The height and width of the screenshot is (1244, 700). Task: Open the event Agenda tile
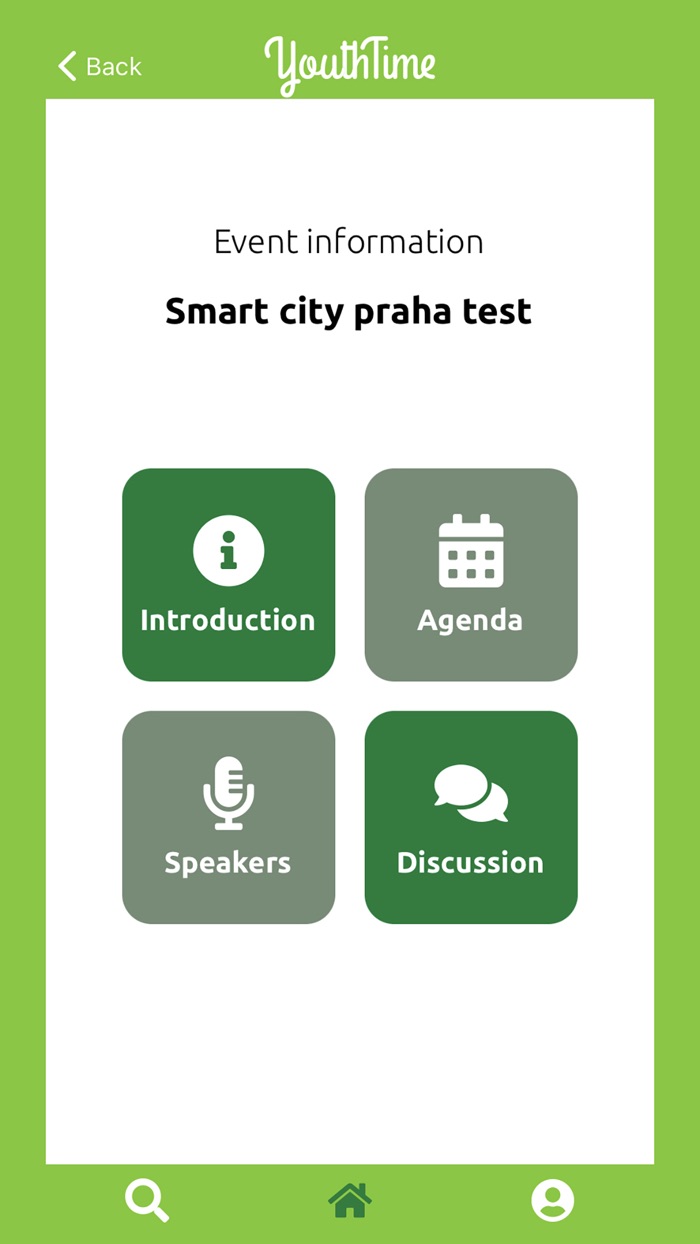(x=471, y=575)
